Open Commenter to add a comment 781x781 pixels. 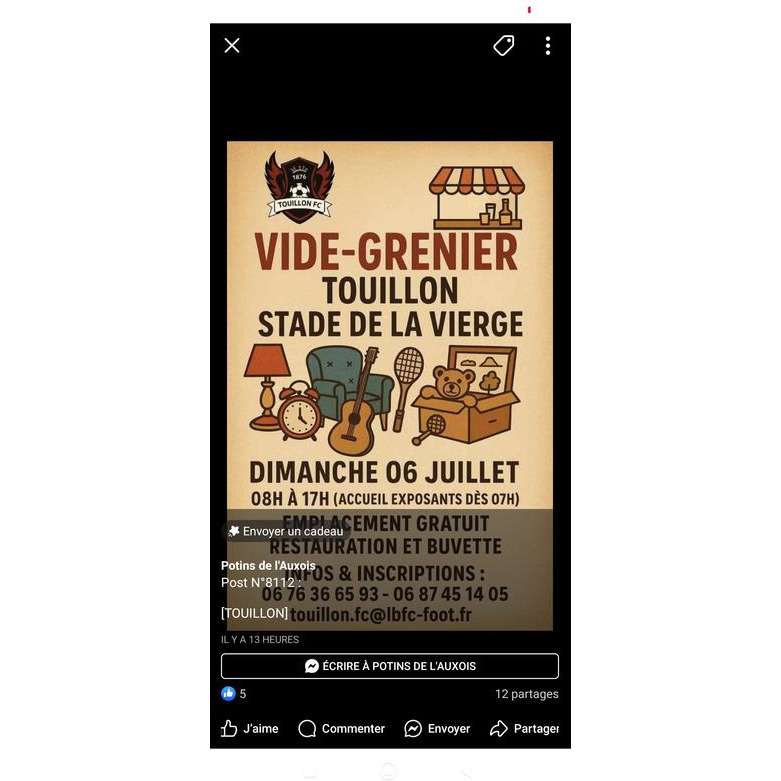(342, 729)
